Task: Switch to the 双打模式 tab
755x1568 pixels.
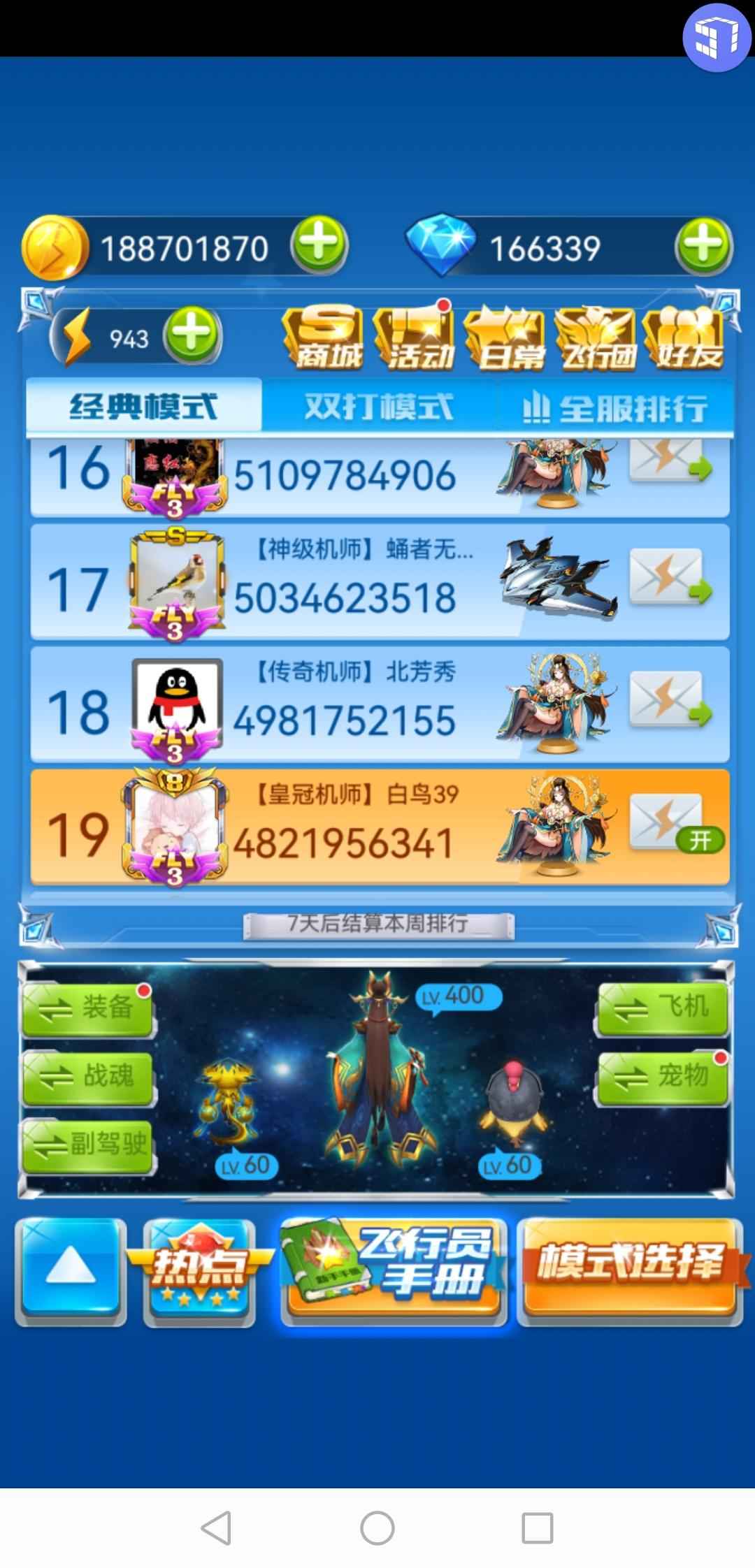Action: coord(378,407)
